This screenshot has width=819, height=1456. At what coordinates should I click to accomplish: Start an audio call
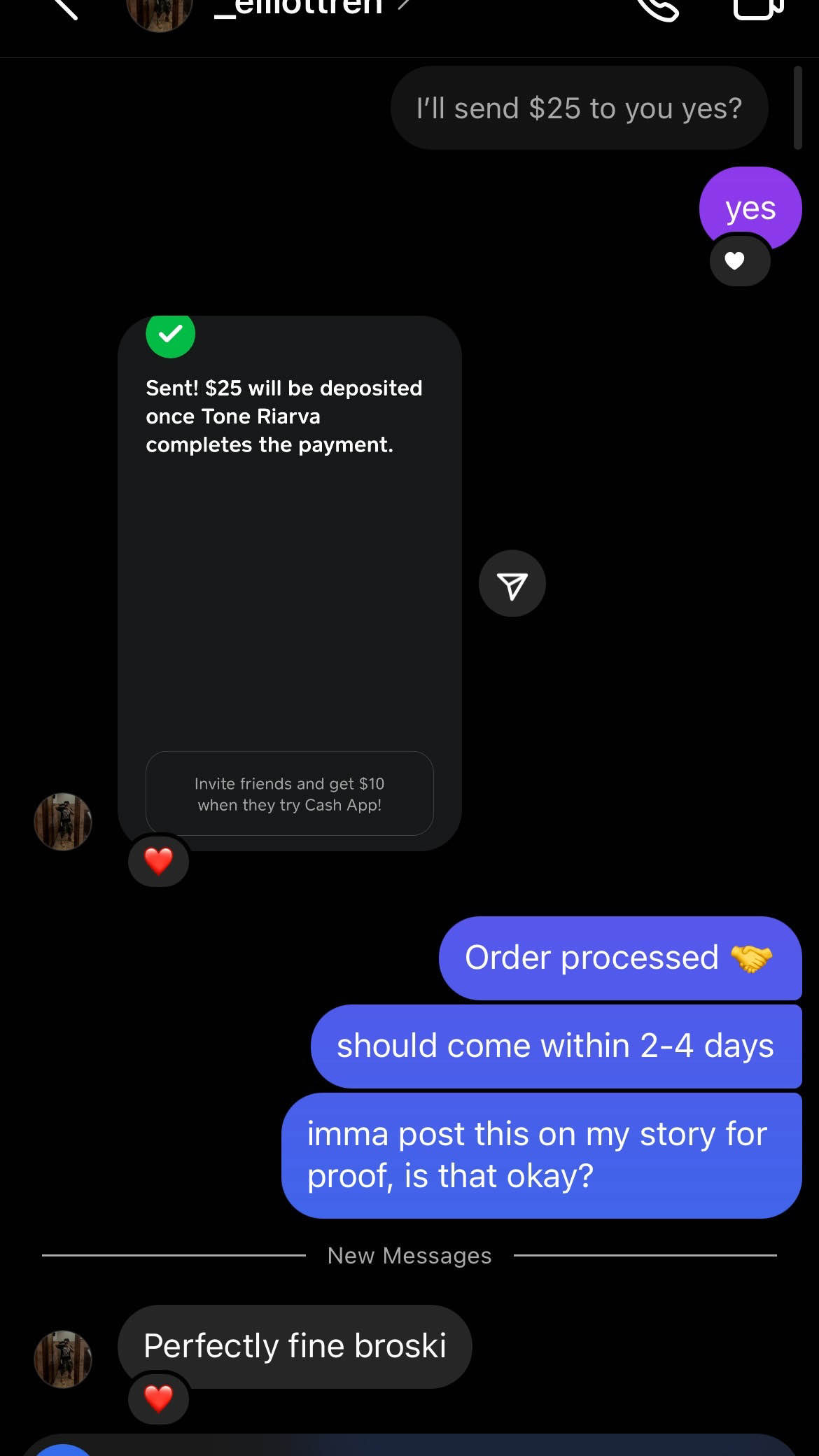point(657,9)
